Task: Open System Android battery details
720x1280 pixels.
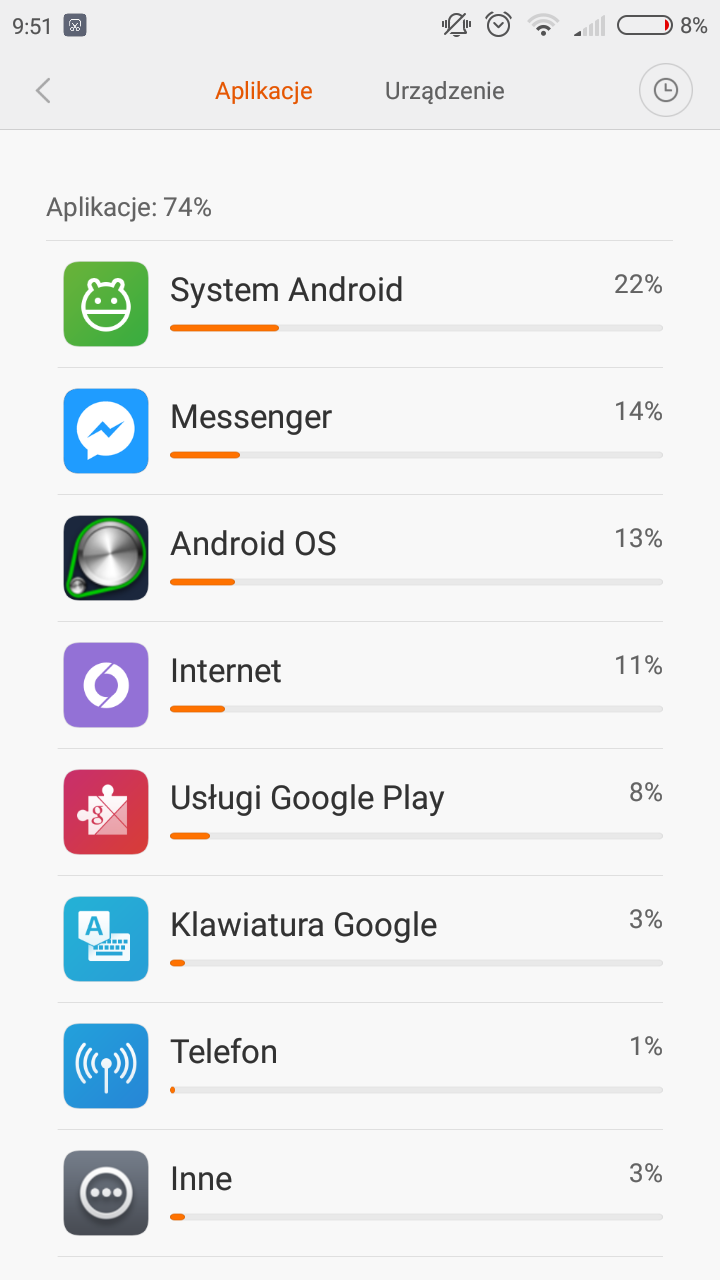Action: tap(360, 304)
